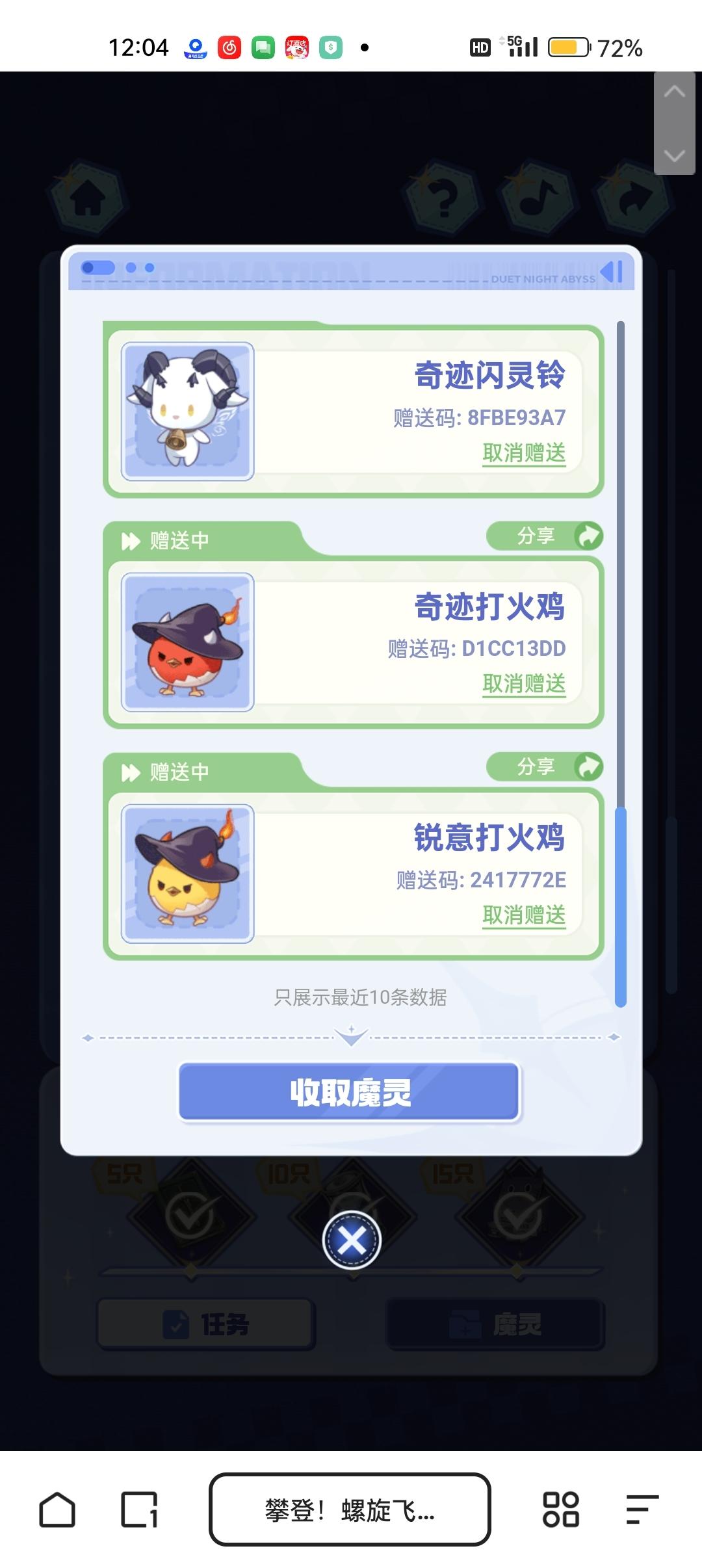The width and height of the screenshot is (702, 1568).
Task: Open the browser home page
Action: click(x=57, y=1509)
